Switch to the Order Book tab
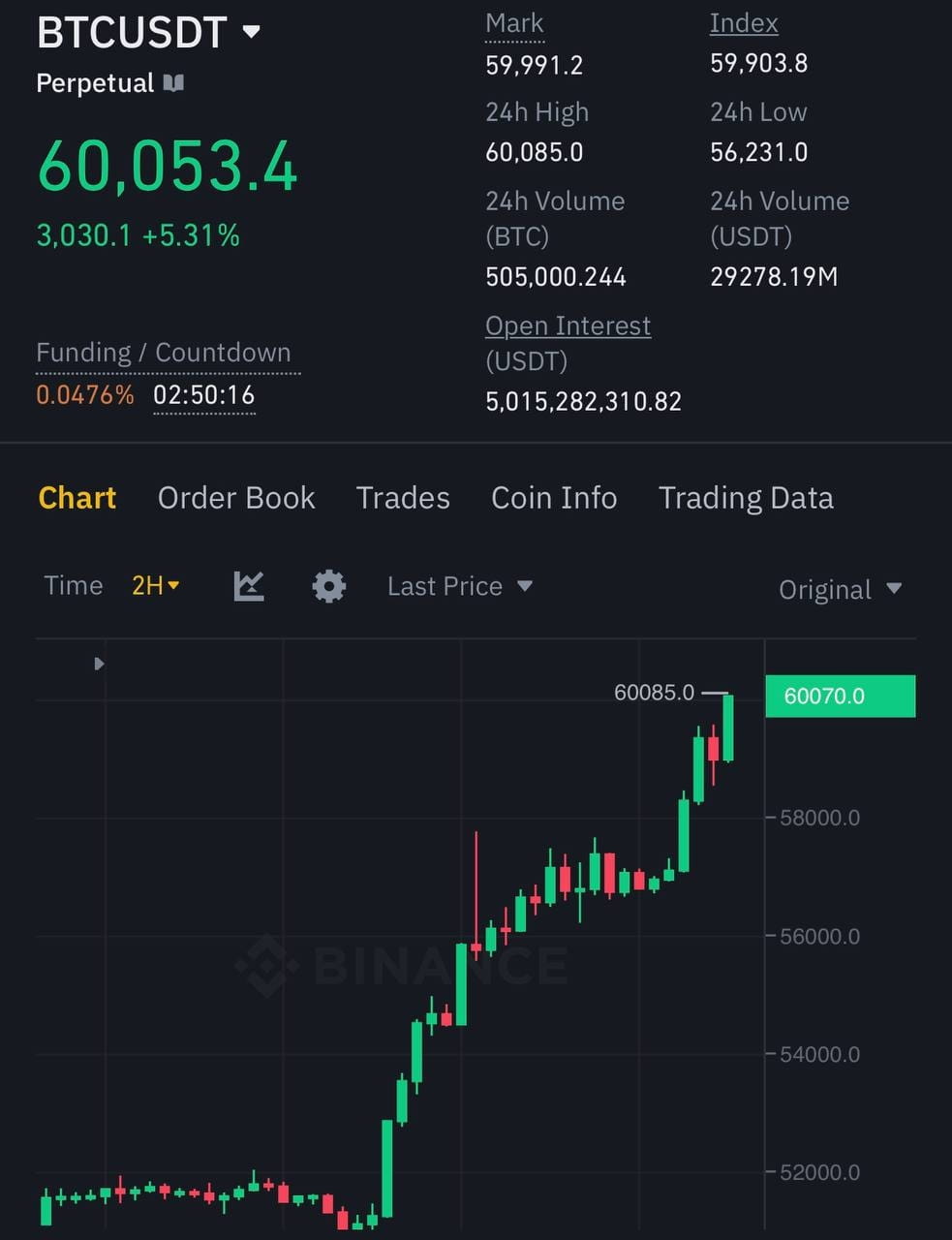Screen dimensions: 952x1240 point(236,497)
